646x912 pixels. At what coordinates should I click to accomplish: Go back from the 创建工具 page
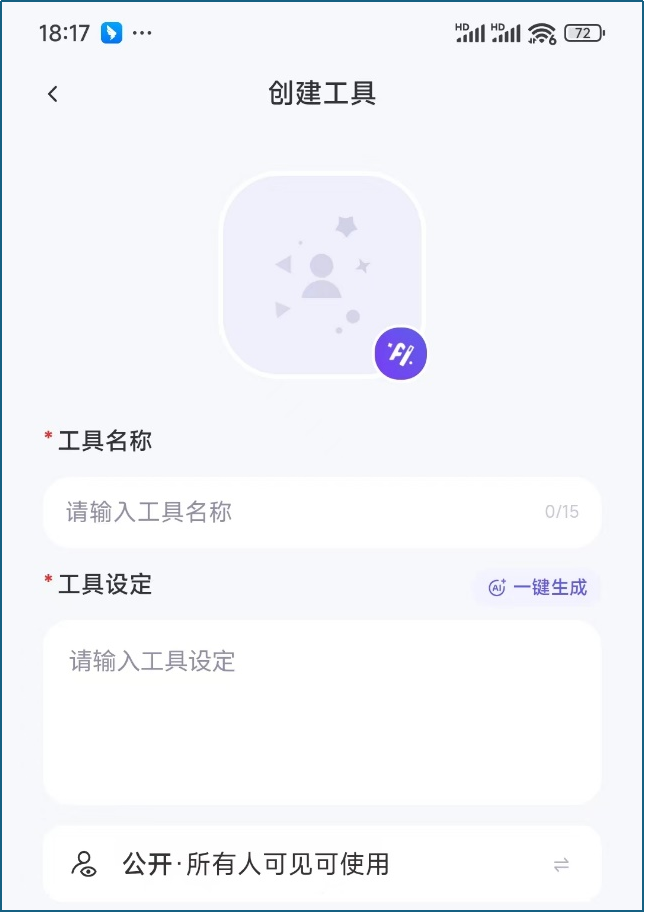click(x=53, y=94)
